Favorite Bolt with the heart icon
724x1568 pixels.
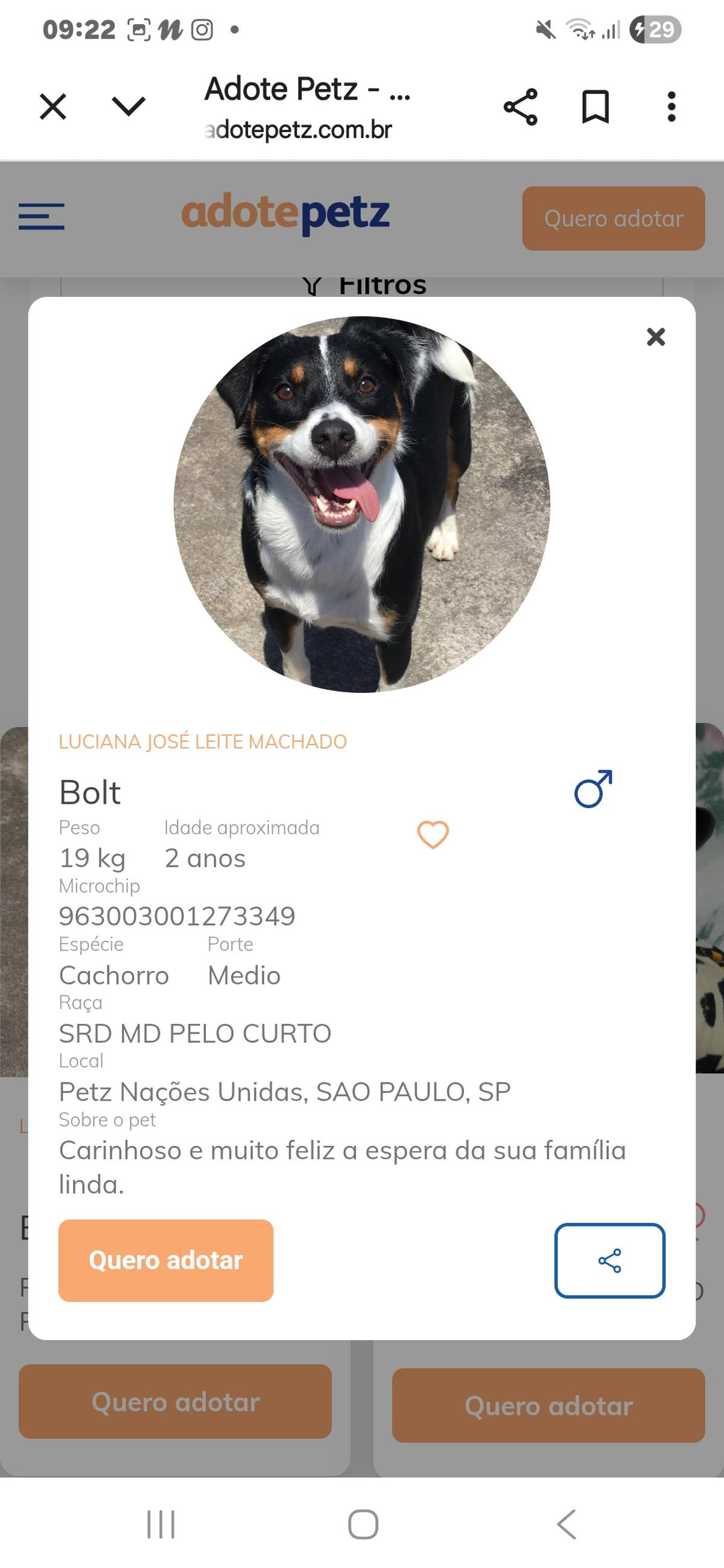pos(433,834)
